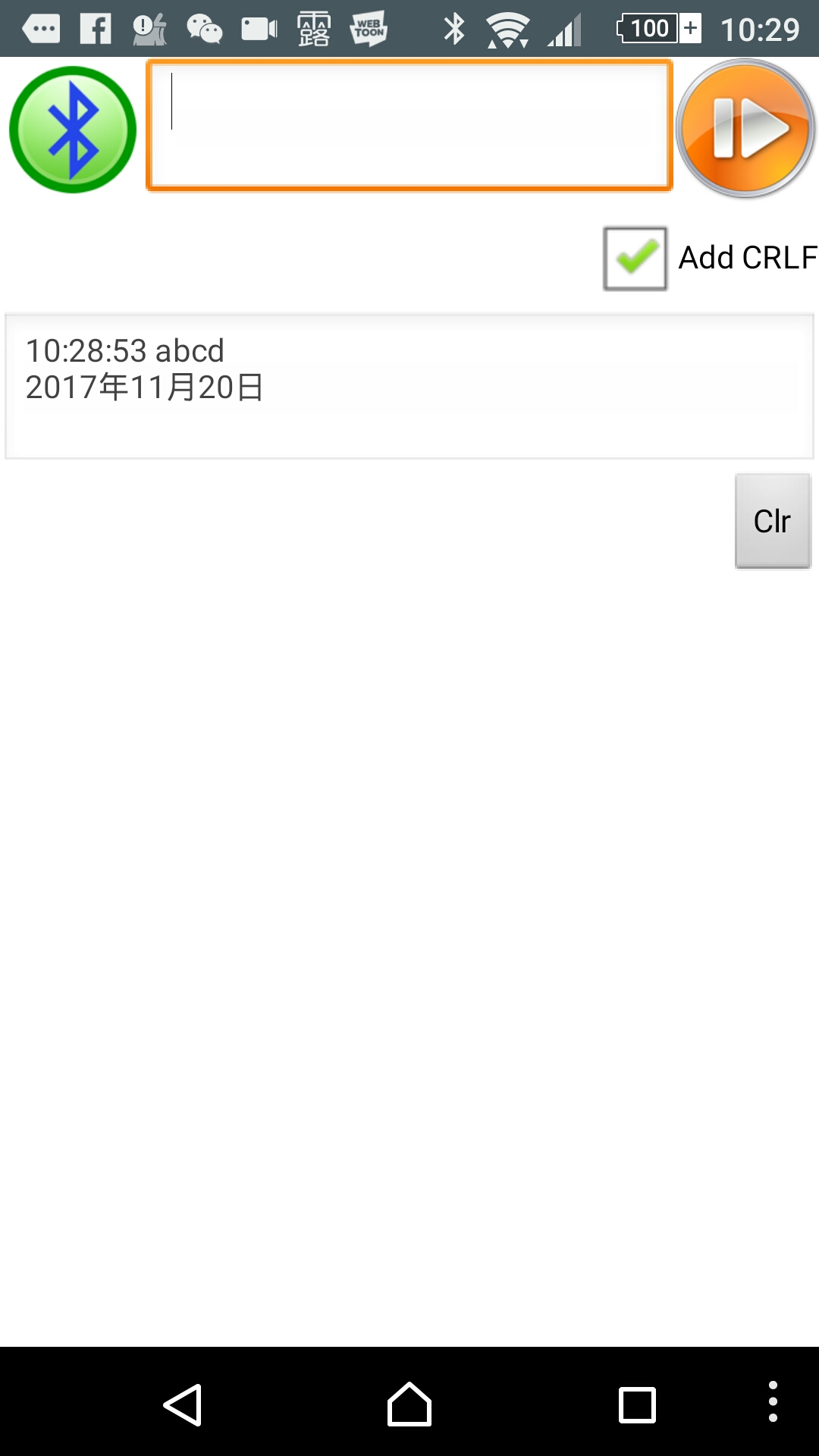819x1456 pixels.
Task: Uncheck the Add CRLF checkbox
Action: [635, 259]
